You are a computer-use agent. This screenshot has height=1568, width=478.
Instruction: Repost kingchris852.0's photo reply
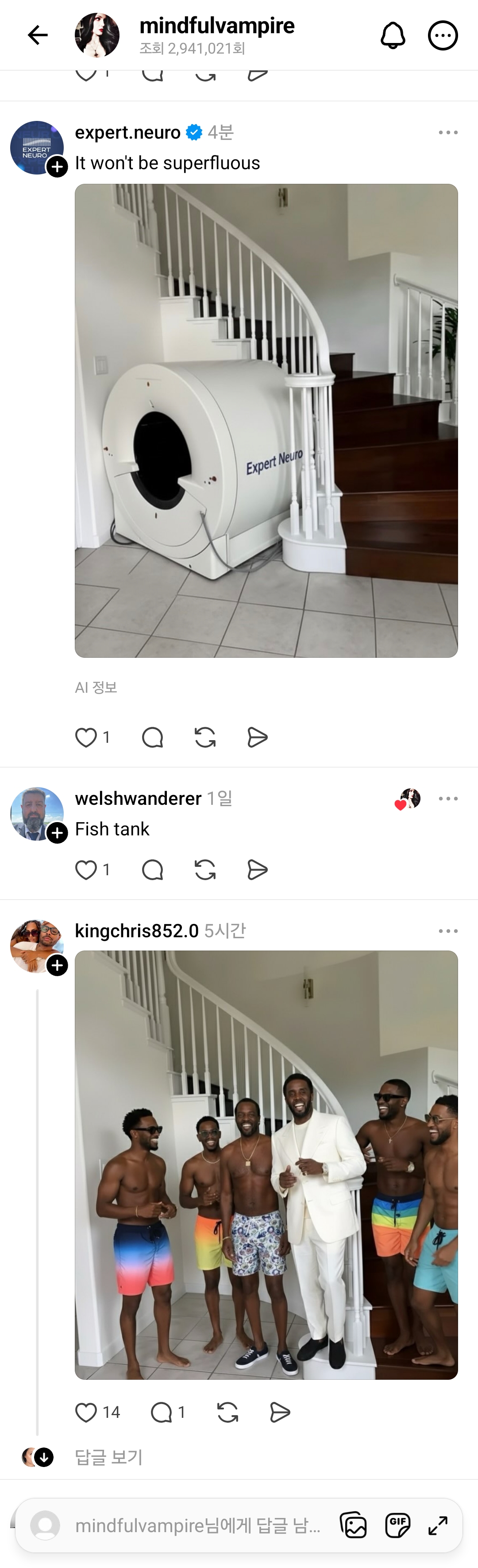(x=227, y=1412)
